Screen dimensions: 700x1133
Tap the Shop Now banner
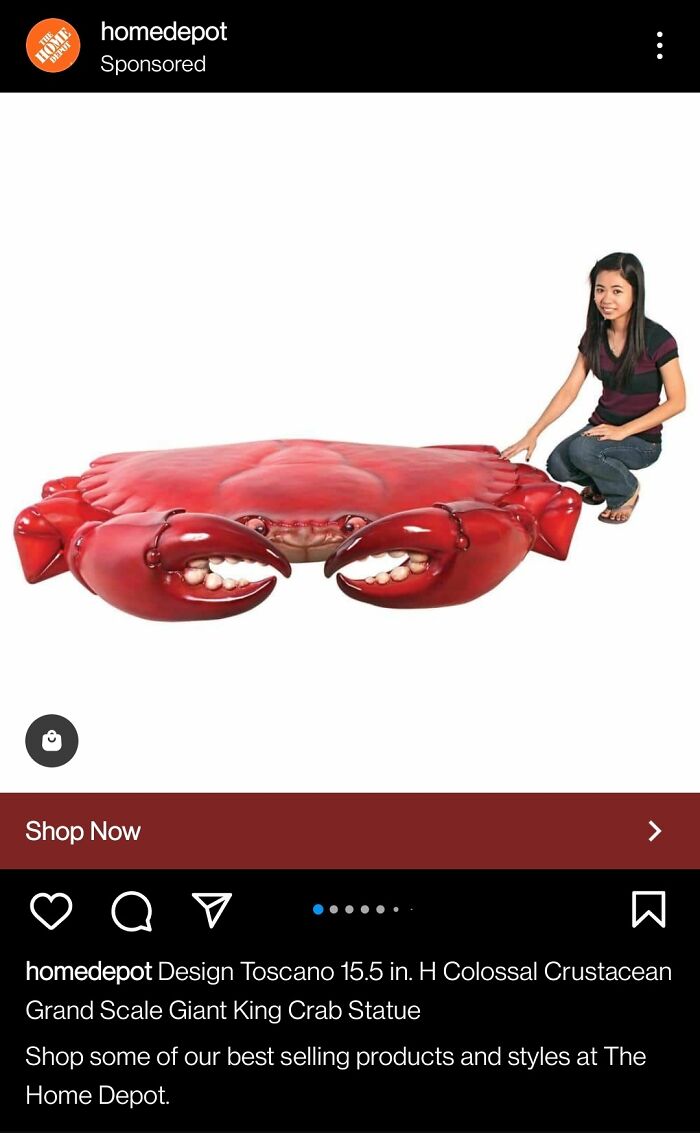coord(350,831)
